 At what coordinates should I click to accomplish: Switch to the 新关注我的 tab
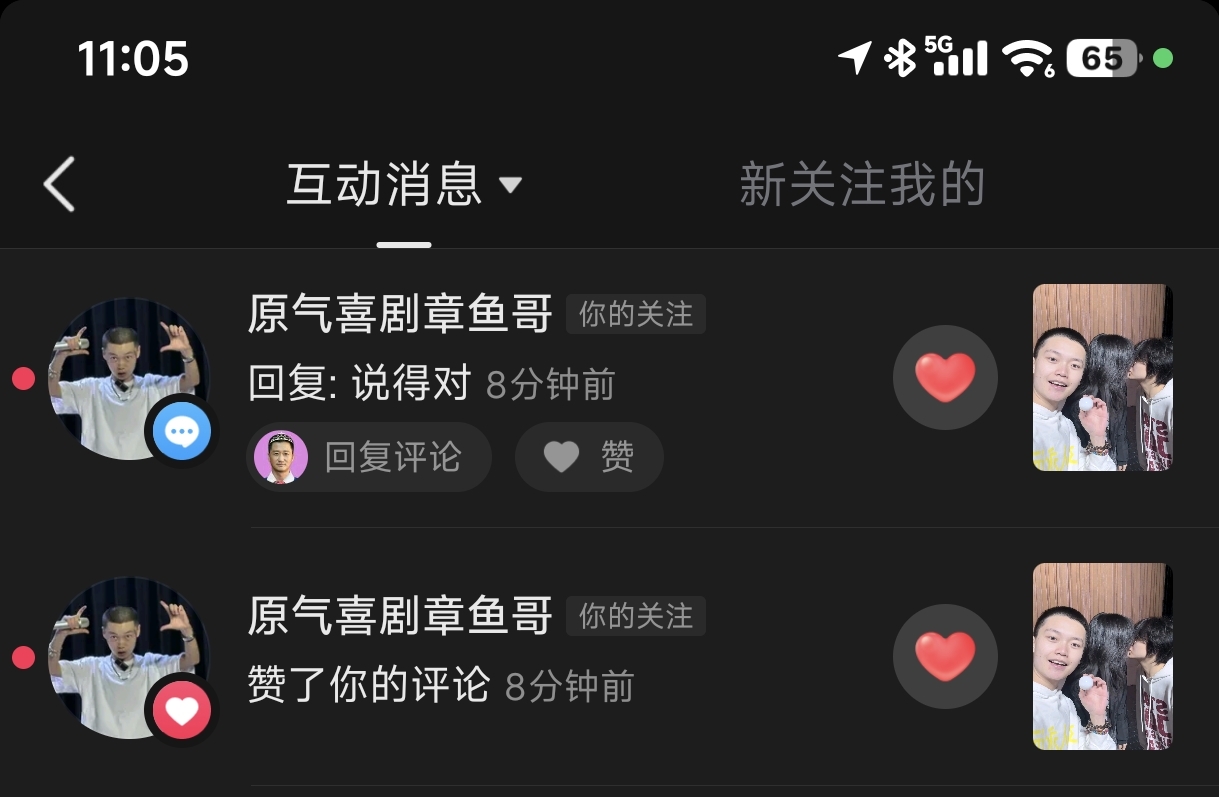pyautogui.click(x=862, y=185)
